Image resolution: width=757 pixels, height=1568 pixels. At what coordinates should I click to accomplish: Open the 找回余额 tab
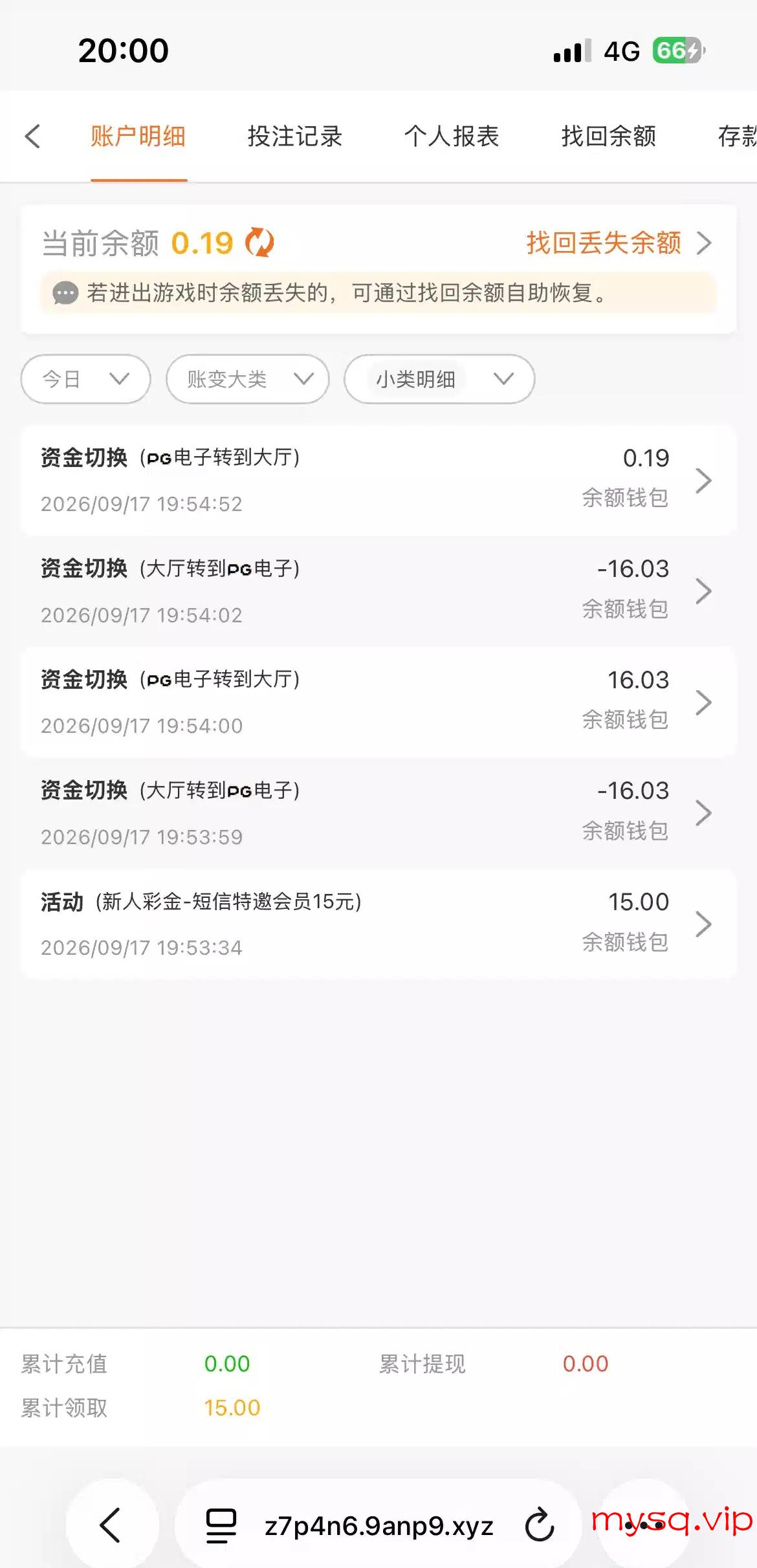click(608, 136)
